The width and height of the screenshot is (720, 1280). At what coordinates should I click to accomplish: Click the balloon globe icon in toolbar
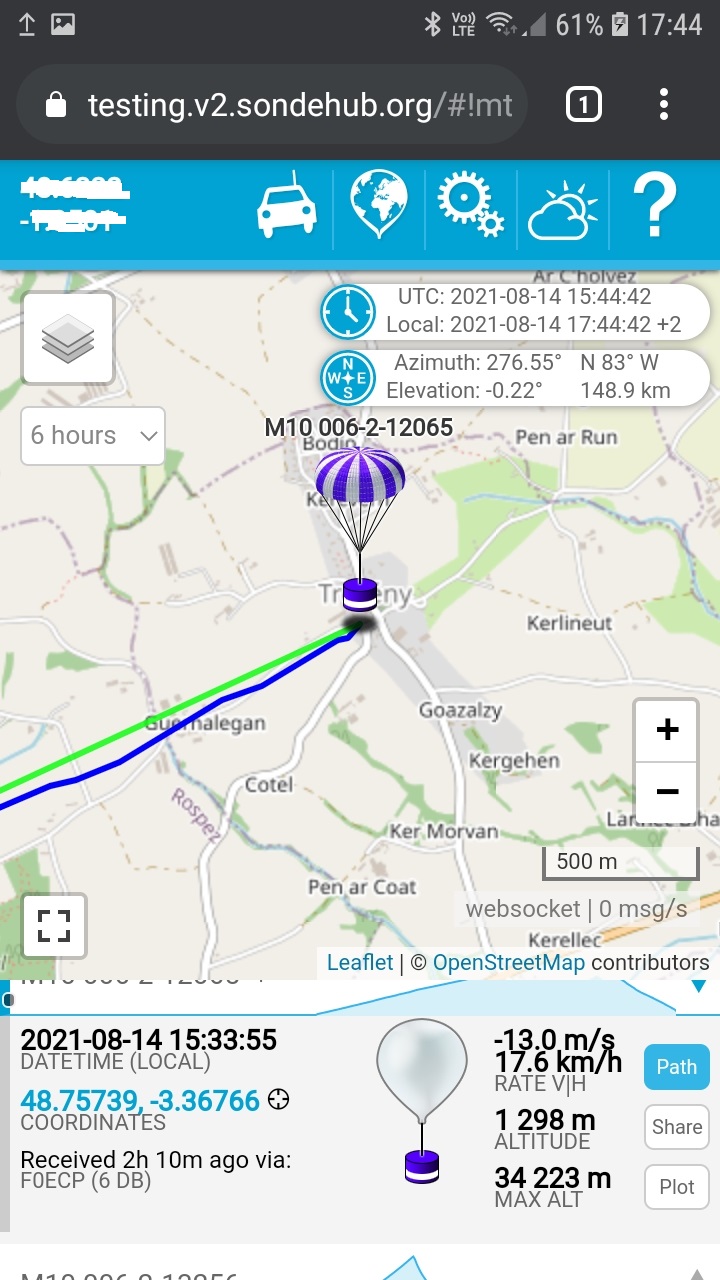(378, 203)
